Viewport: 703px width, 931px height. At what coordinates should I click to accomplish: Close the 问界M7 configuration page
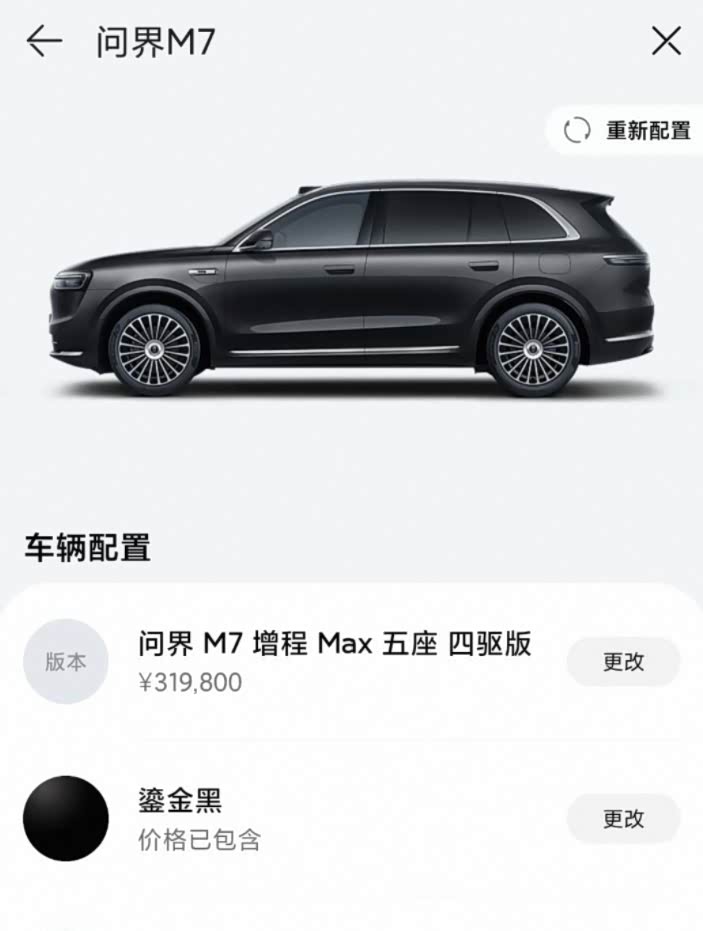666,41
